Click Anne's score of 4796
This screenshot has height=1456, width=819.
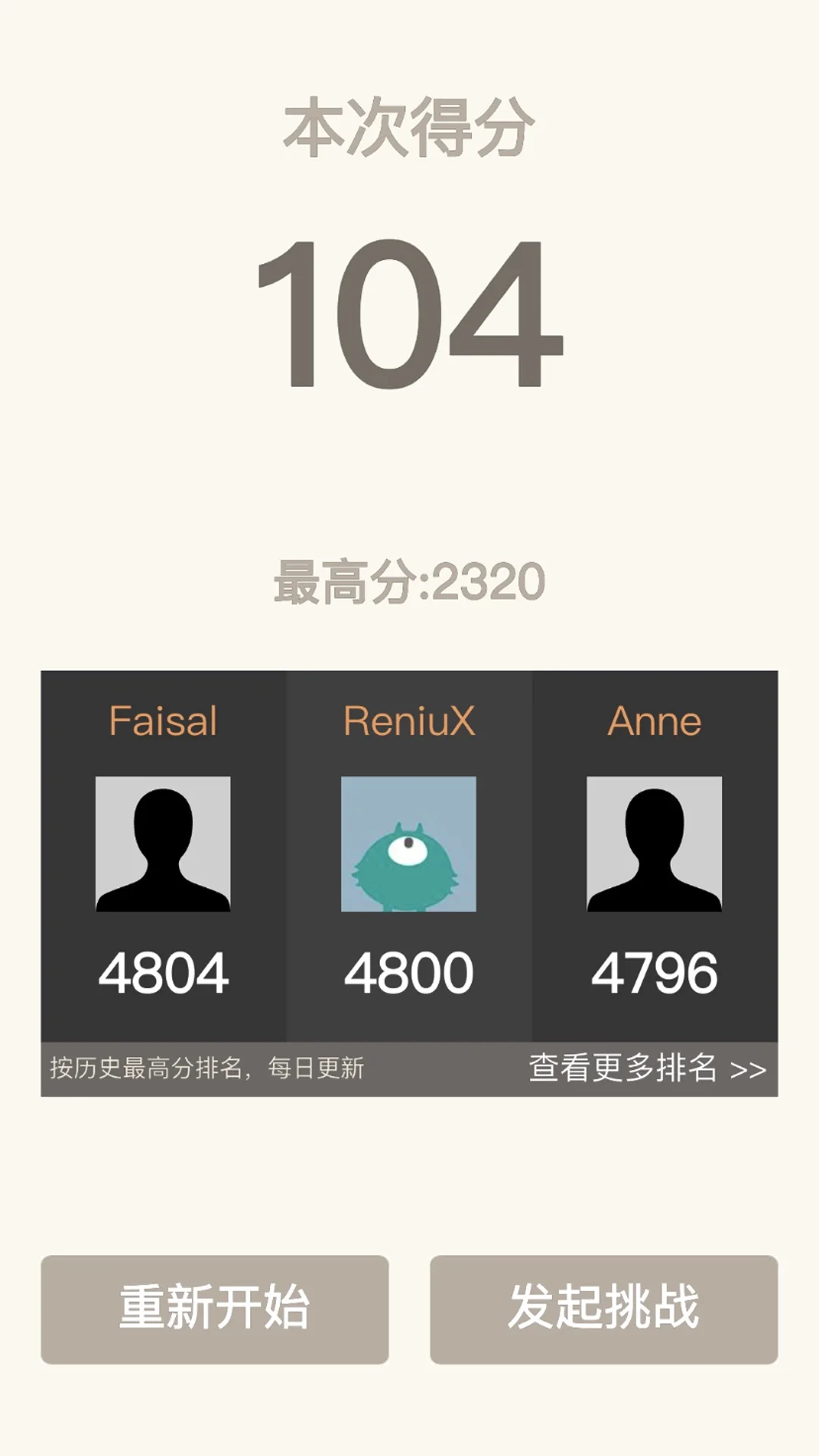(x=655, y=973)
